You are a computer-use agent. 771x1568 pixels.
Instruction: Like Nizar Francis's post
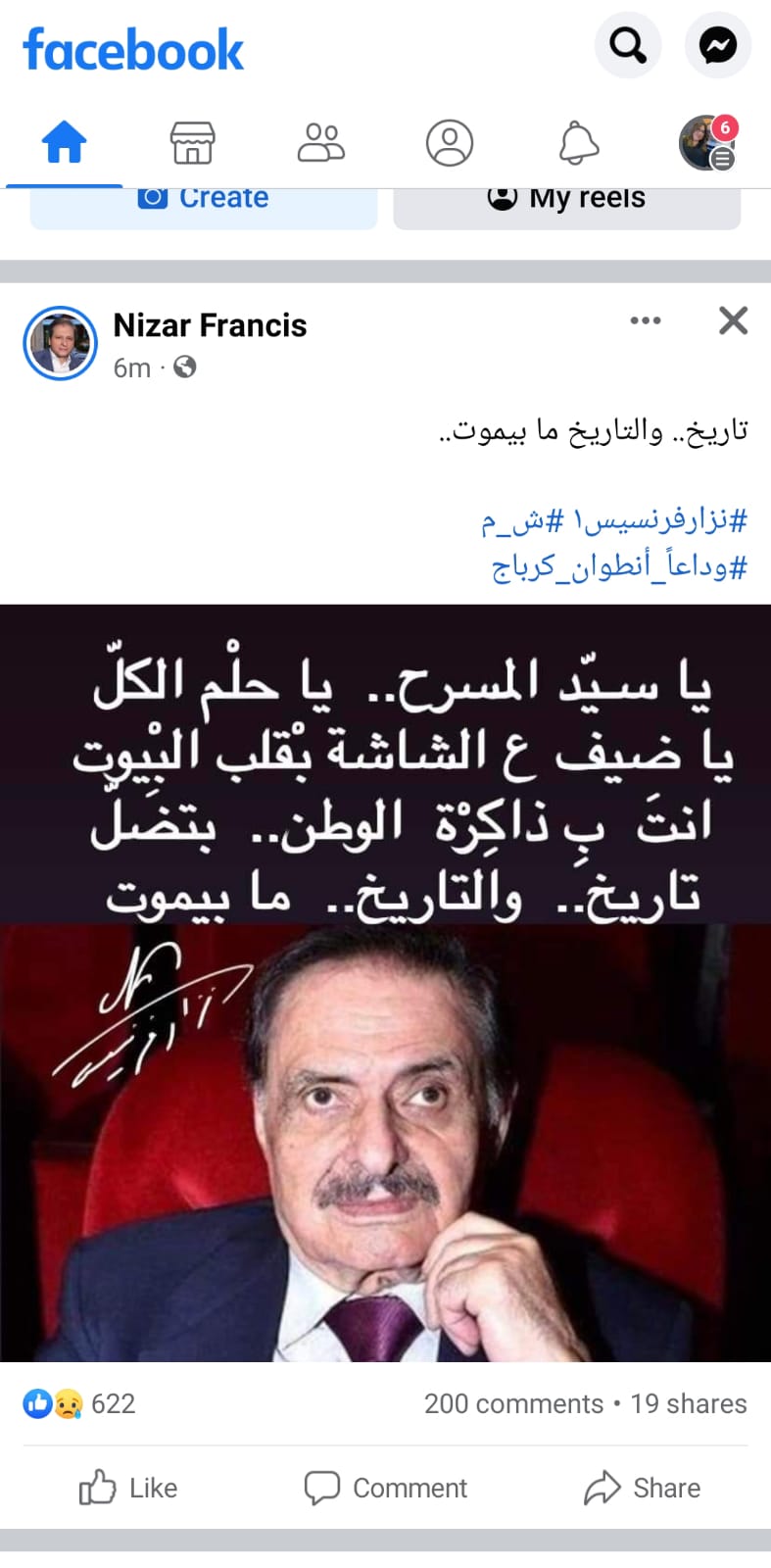tap(128, 1488)
